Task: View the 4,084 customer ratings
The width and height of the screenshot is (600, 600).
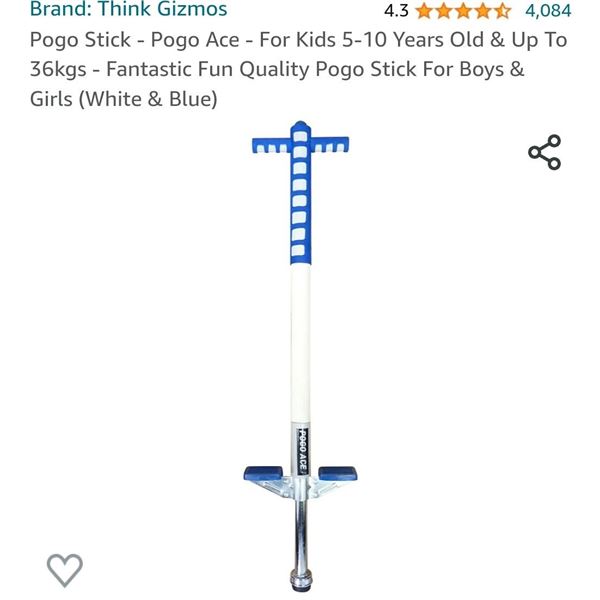Action: (x=548, y=11)
